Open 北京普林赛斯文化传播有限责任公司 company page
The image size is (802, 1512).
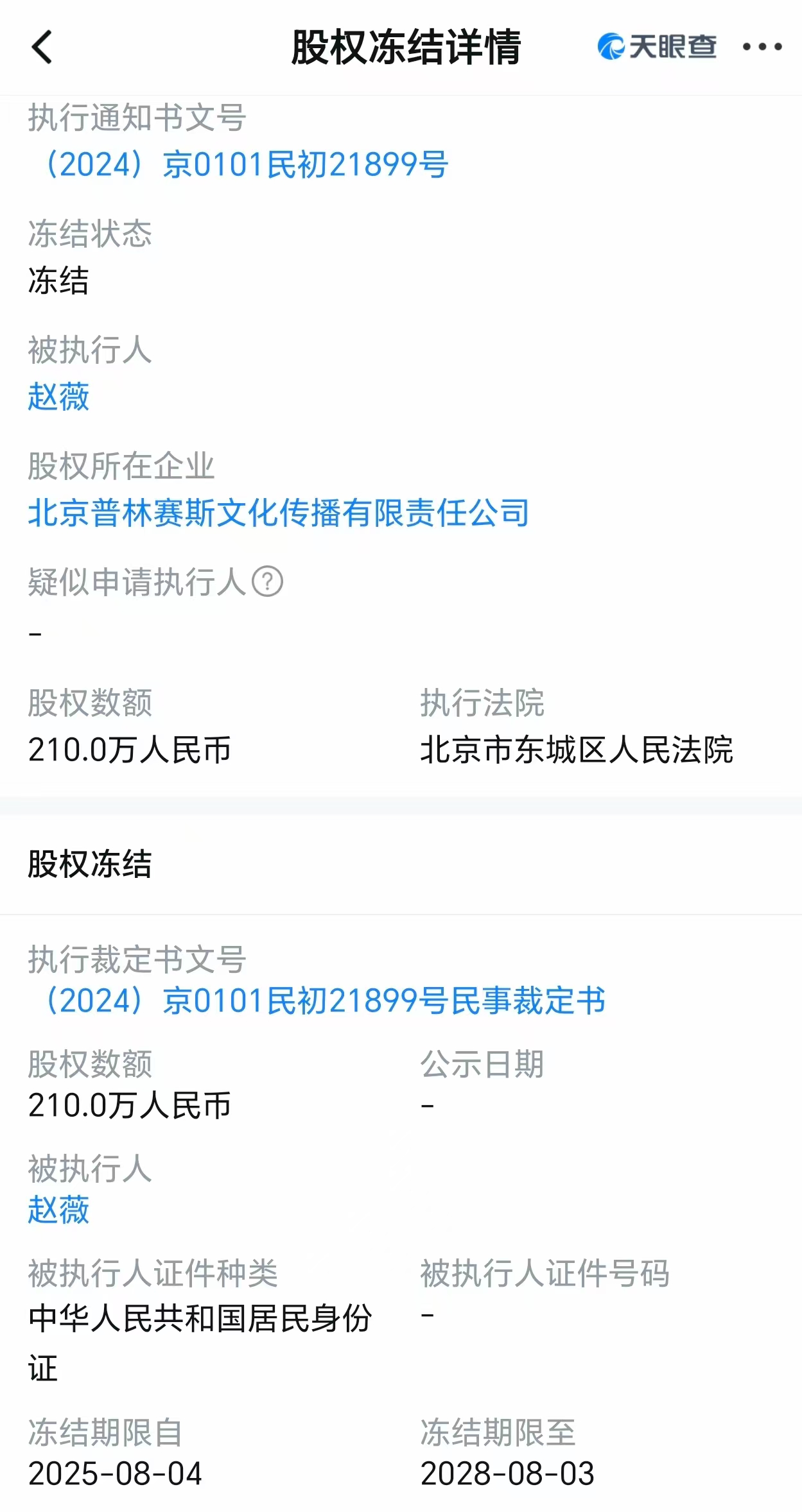(x=279, y=513)
